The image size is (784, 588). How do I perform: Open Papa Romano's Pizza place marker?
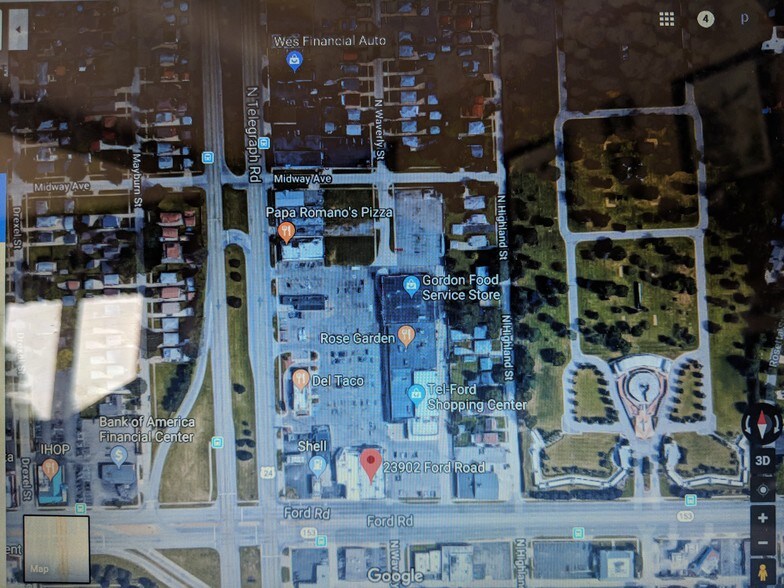tap(287, 232)
